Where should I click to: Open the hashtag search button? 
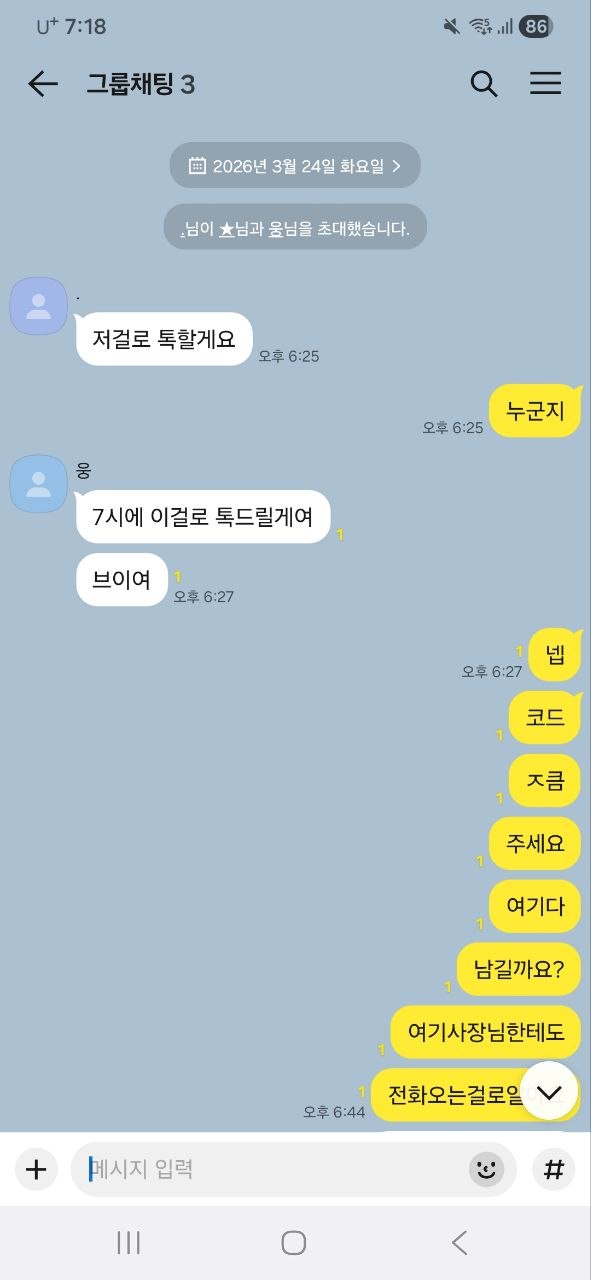tap(554, 1168)
